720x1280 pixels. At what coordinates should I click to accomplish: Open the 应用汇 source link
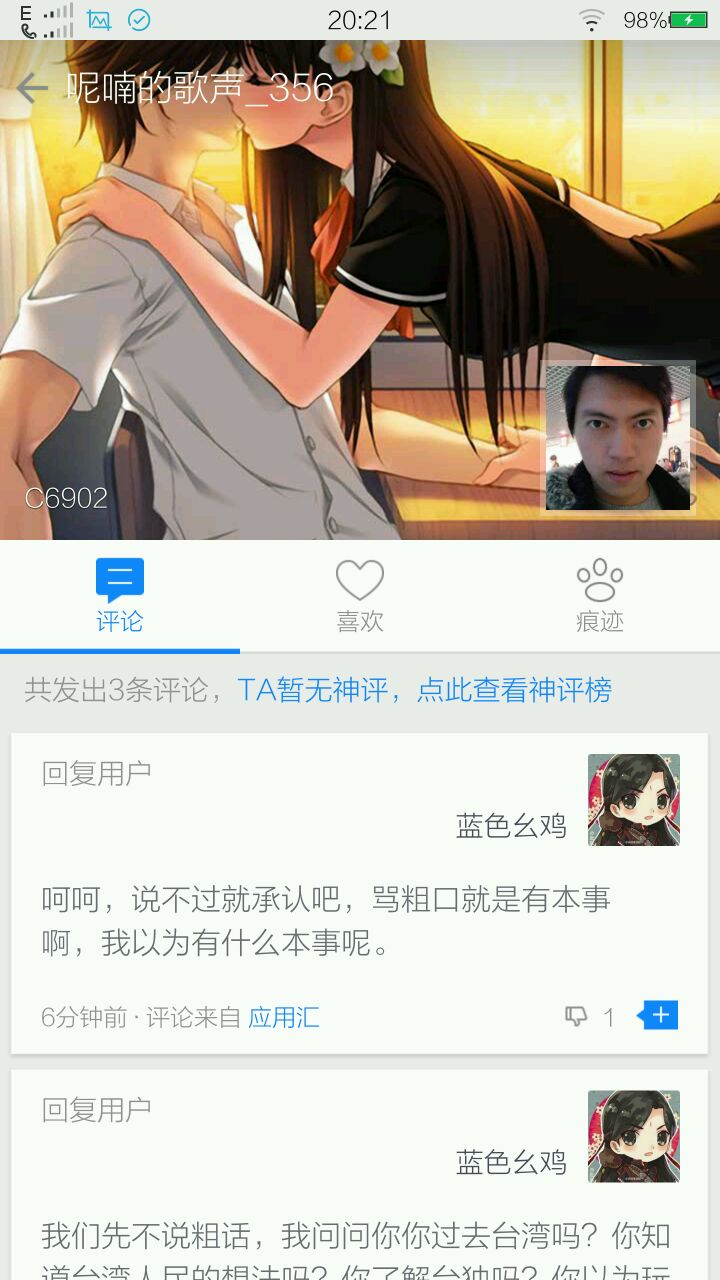(x=284, y=1017)
